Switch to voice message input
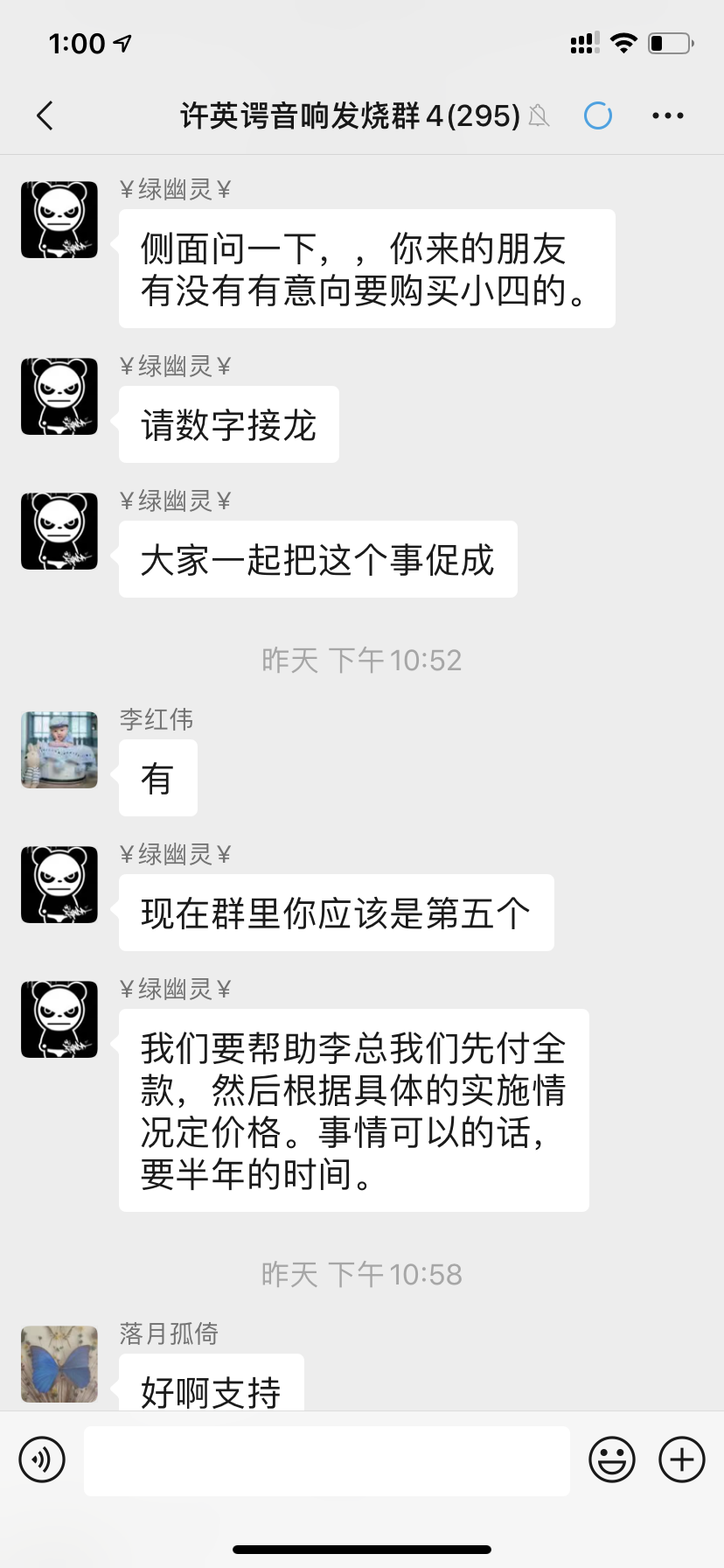724x1568 pixels. pos(42,1459)
